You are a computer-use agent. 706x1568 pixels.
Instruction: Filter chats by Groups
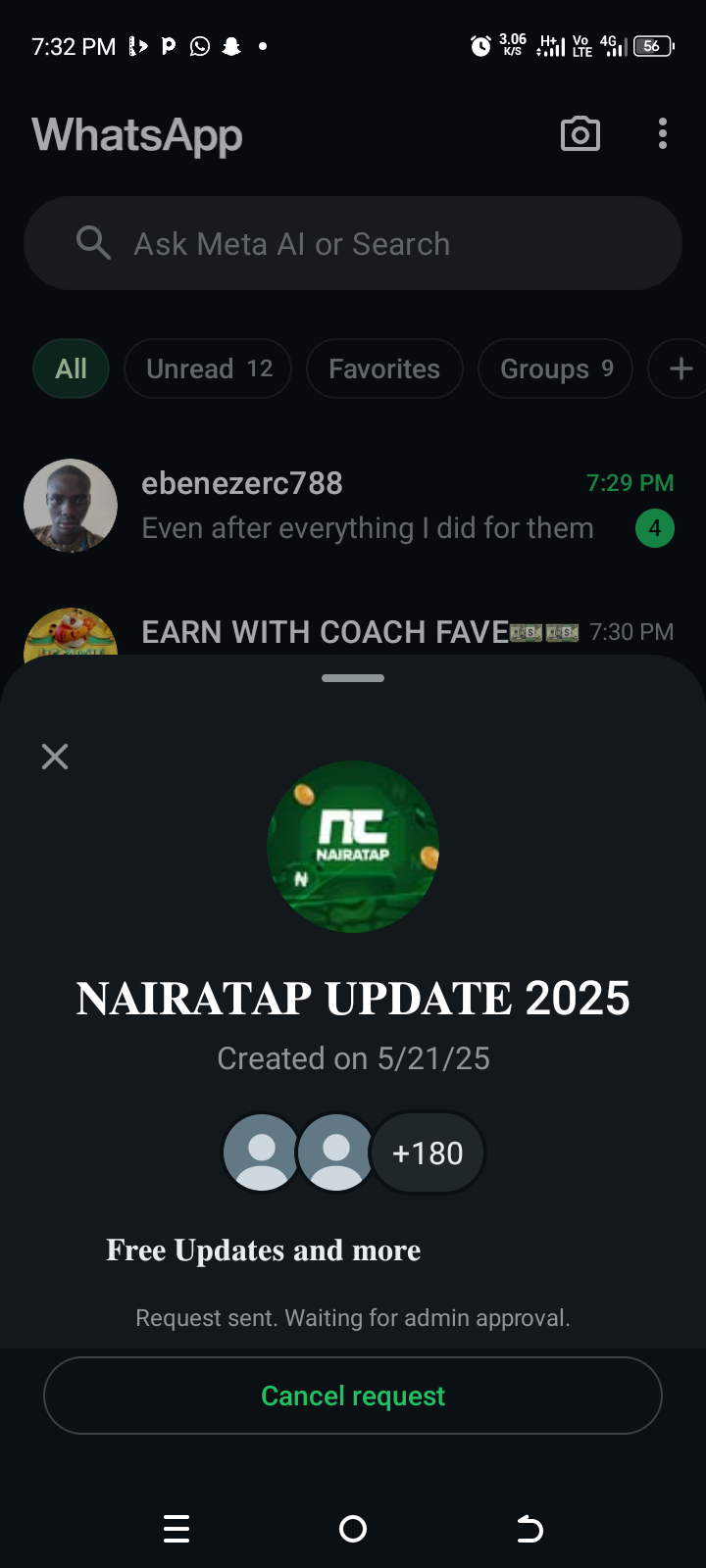tap(555, 369)
